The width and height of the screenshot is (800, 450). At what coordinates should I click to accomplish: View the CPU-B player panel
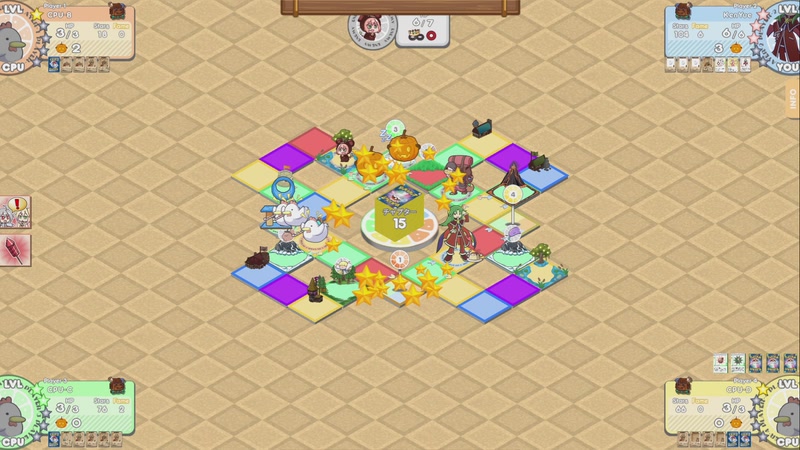(85, 35)
